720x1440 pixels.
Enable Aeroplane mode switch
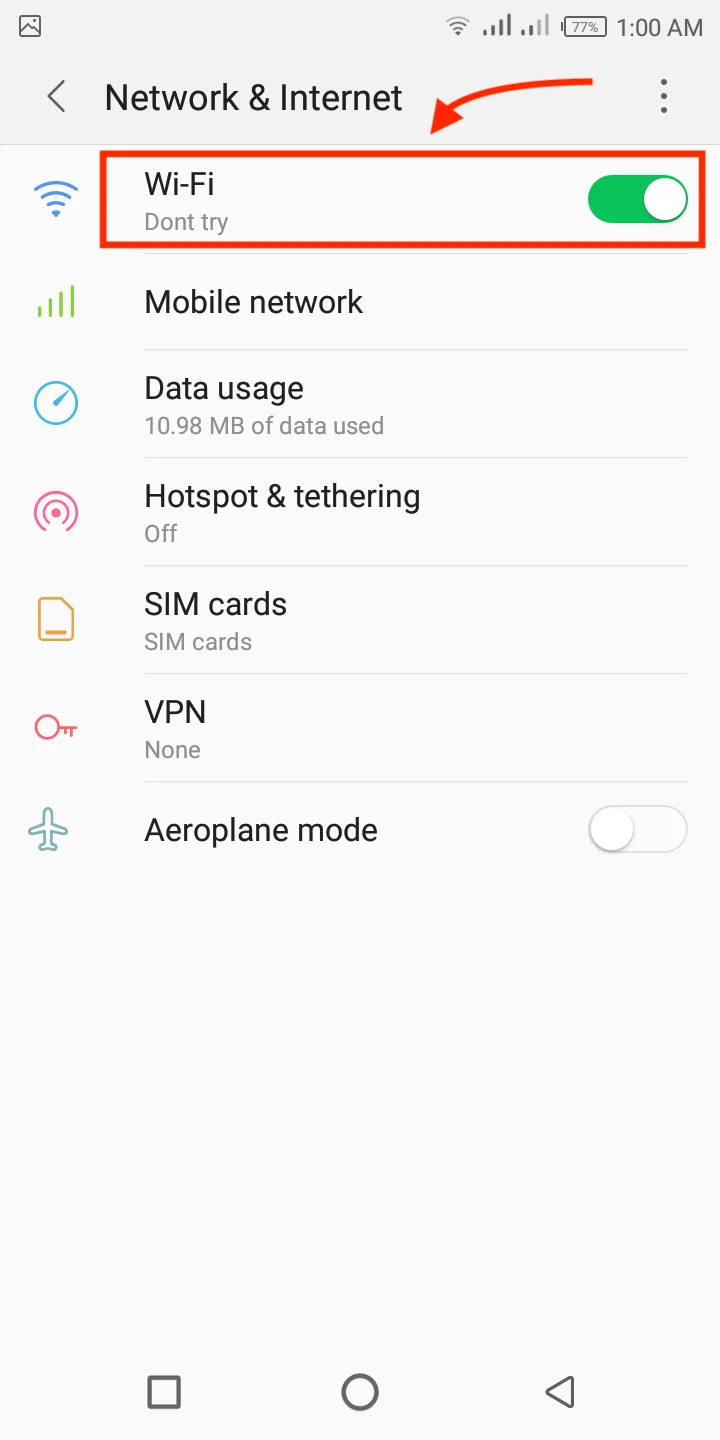click(x=638, y=830)
